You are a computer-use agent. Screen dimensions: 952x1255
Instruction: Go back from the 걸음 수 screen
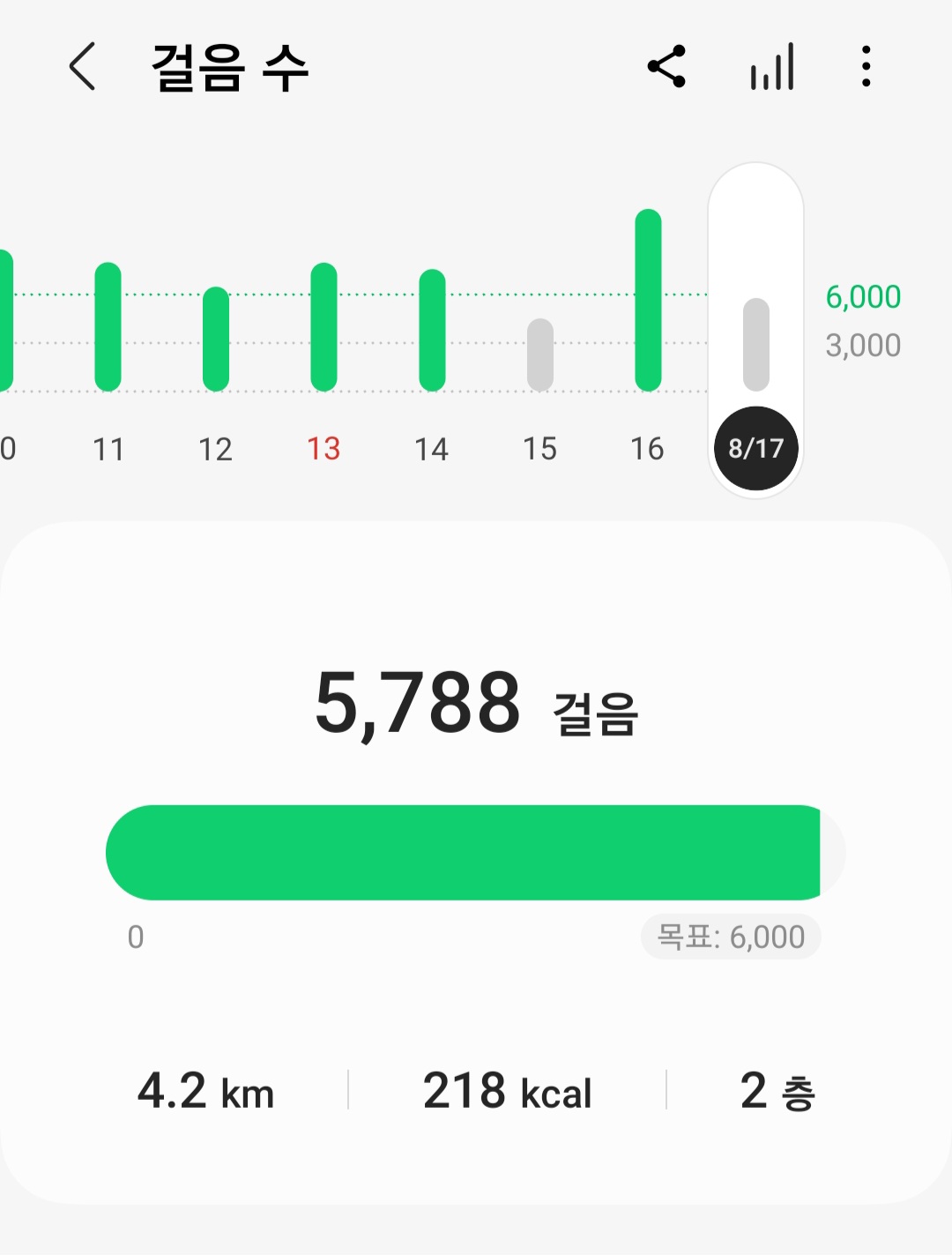pos(82,67)
